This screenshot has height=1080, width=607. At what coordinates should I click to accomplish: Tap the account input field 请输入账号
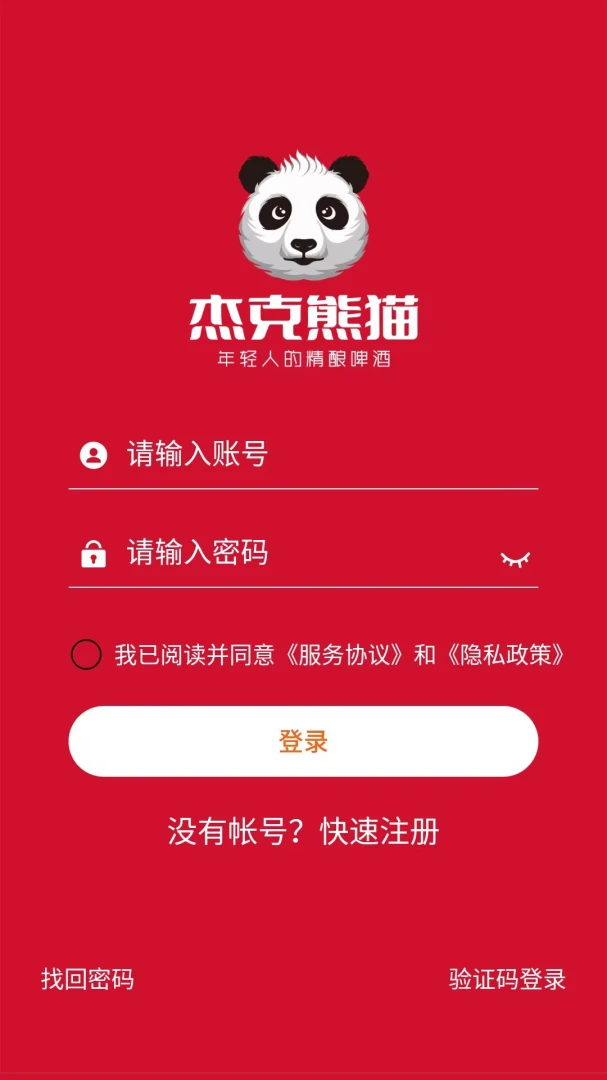(x=303, y=455)
